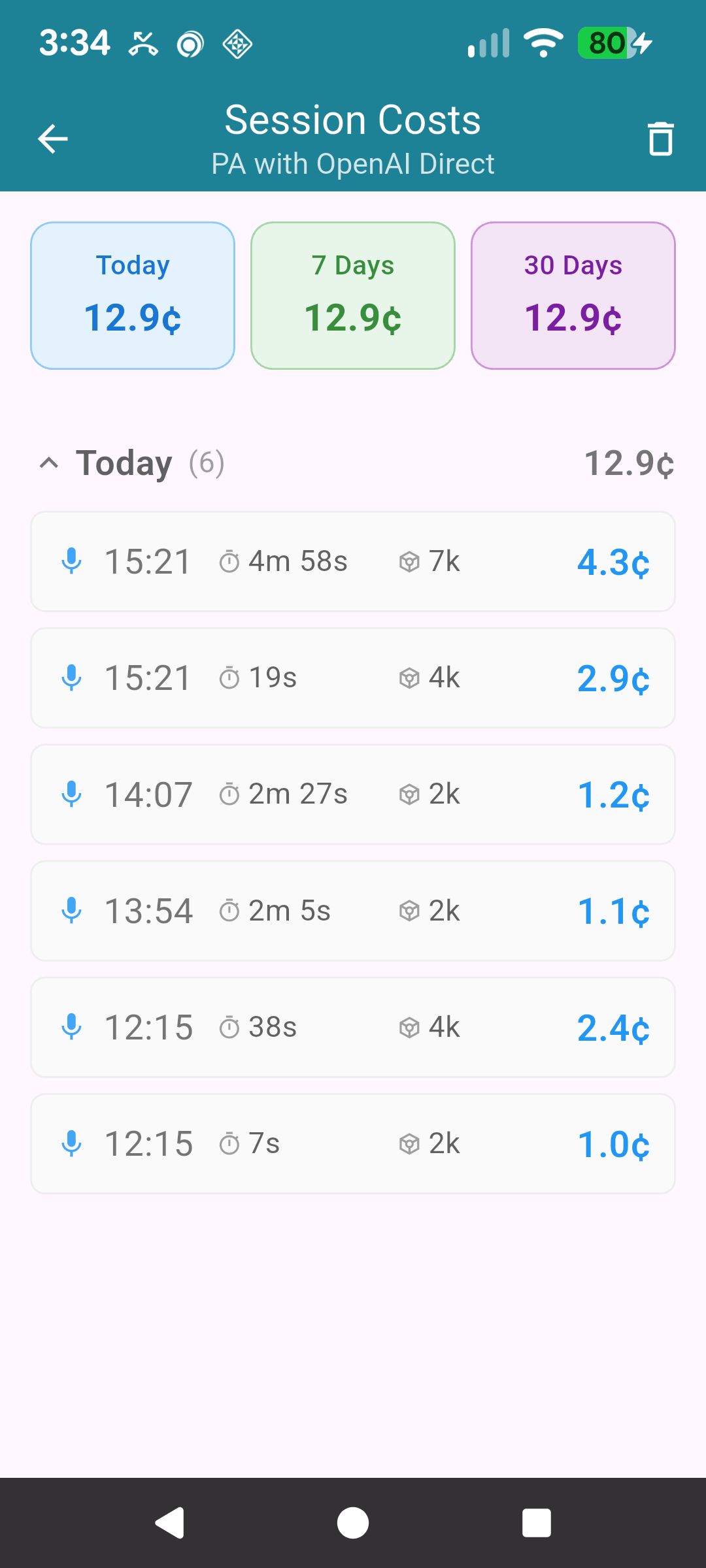Select the 30 Days cost summary card
The width and height of the screenshot is (706, 1568).
tap(573, 296)
